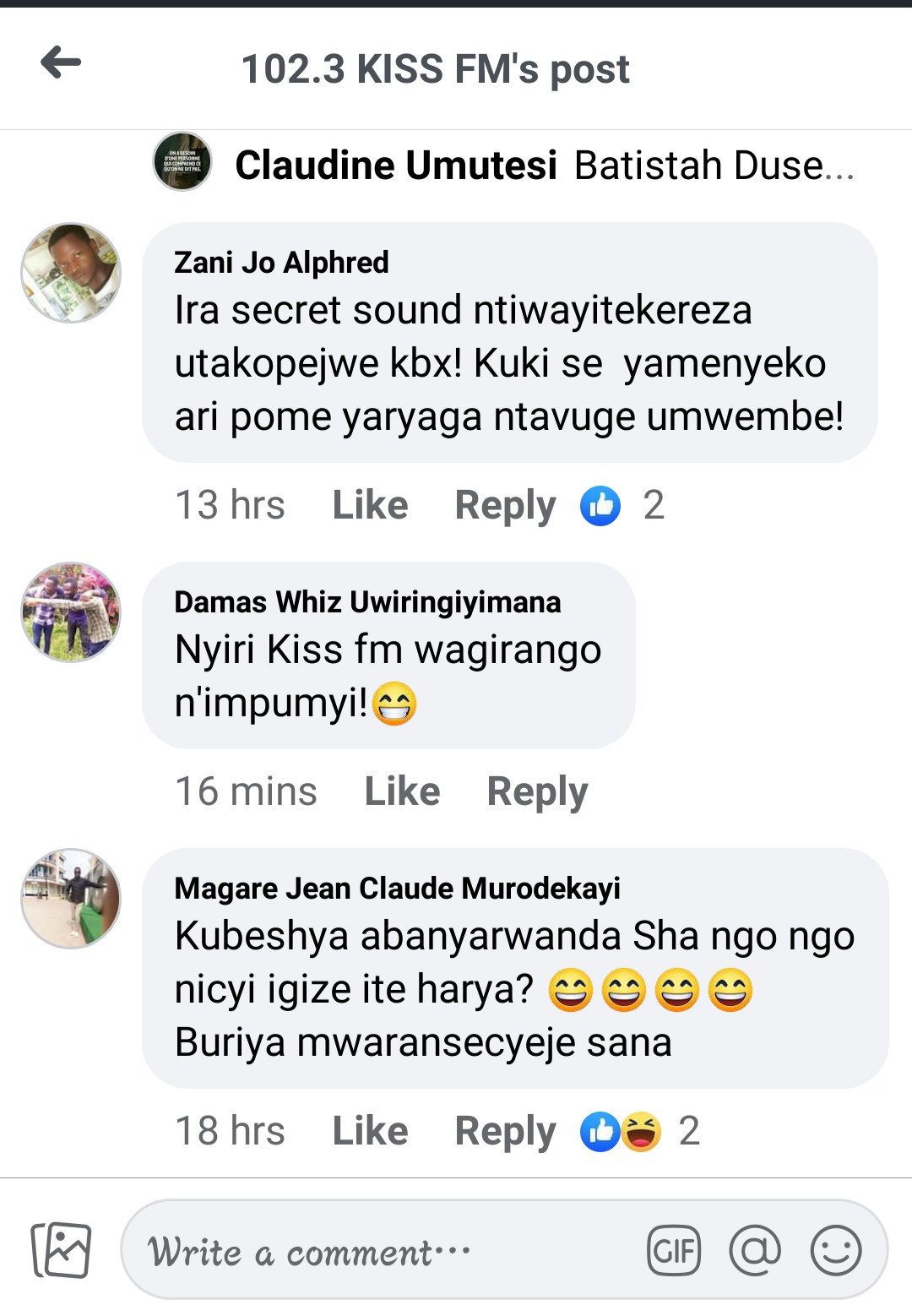912x1316 pixels.
Task: Open the GIF picker
Action: 673,1250
